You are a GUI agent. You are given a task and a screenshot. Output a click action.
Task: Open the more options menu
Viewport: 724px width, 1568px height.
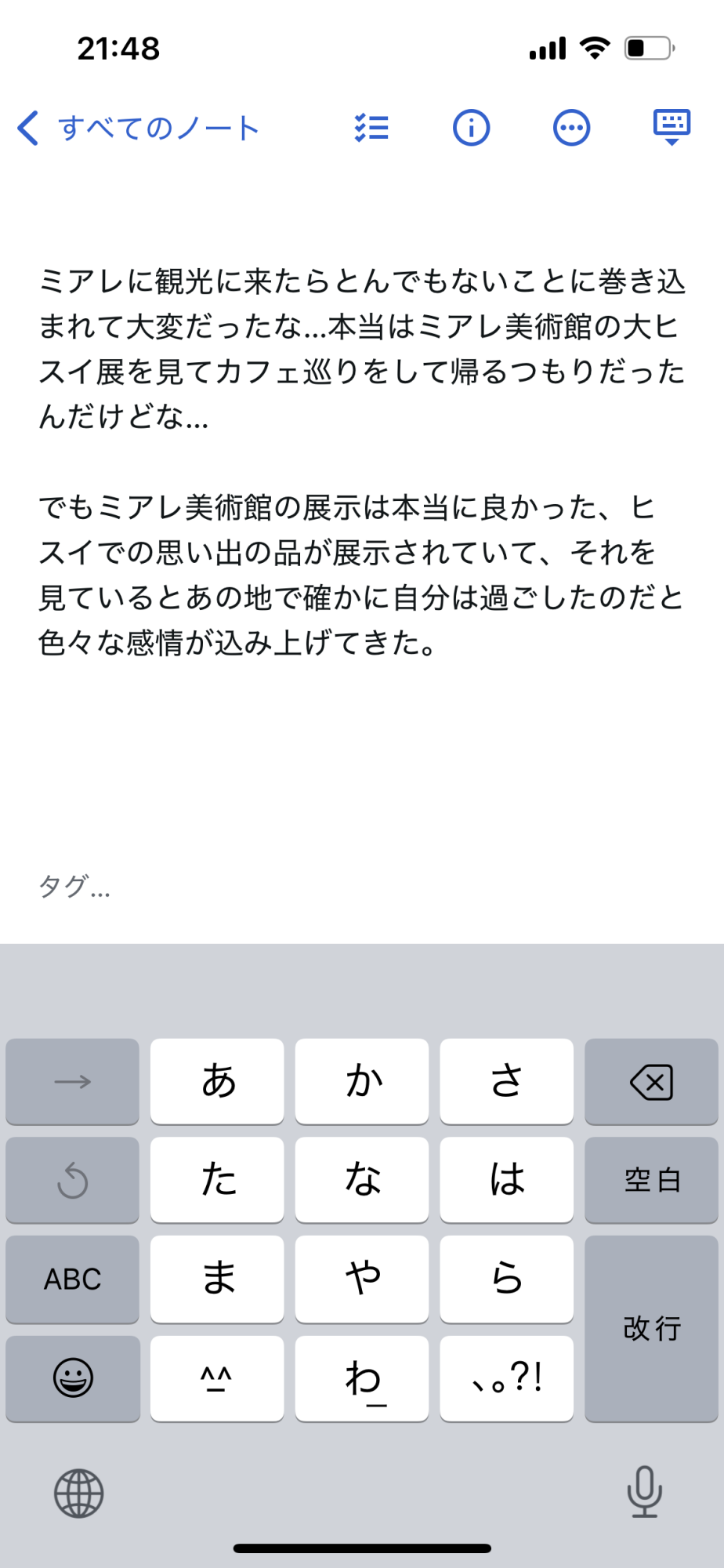pos(571,128)
